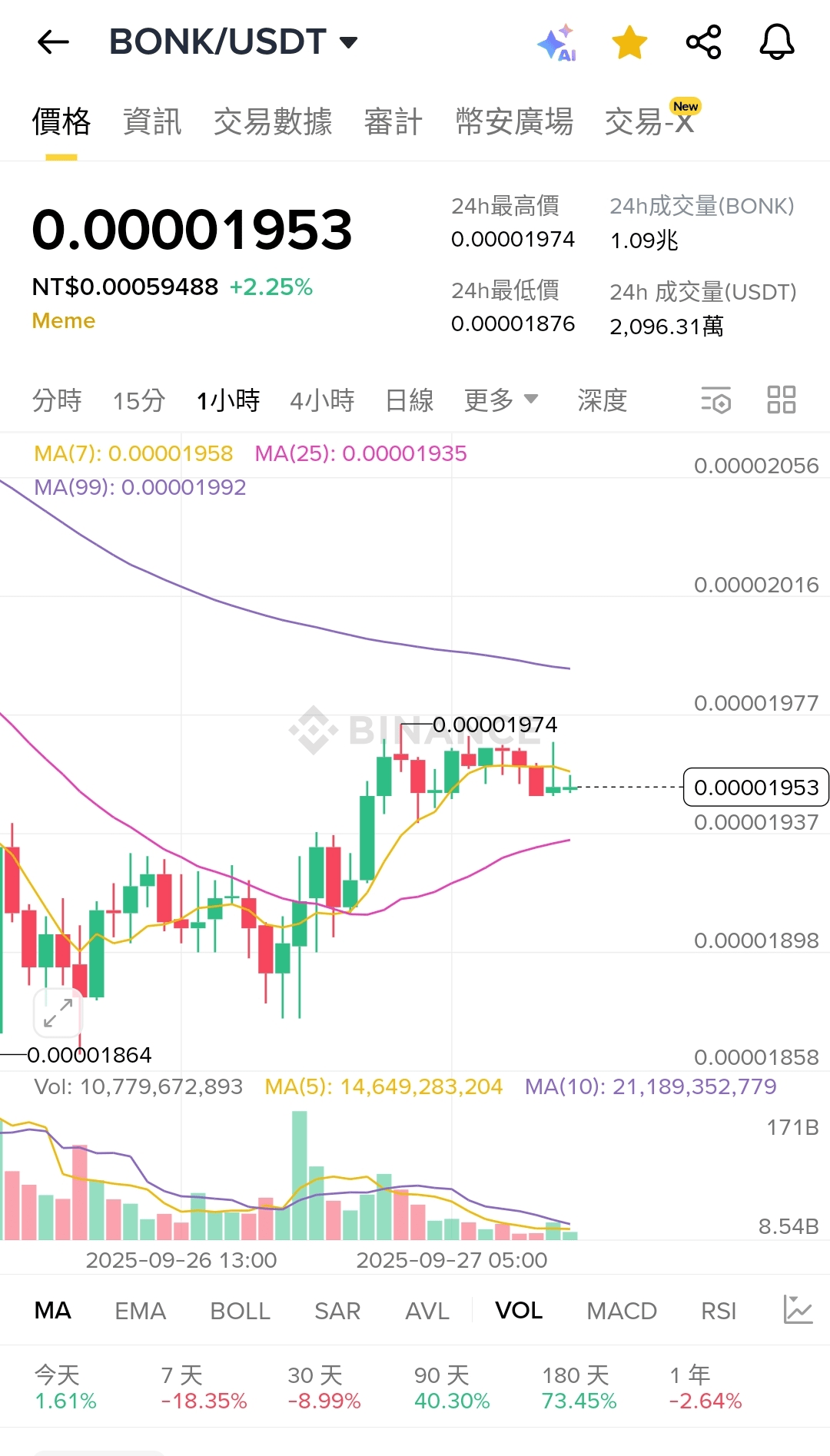
Task: Open chart indicator settings icon
Action: (715, 400)
